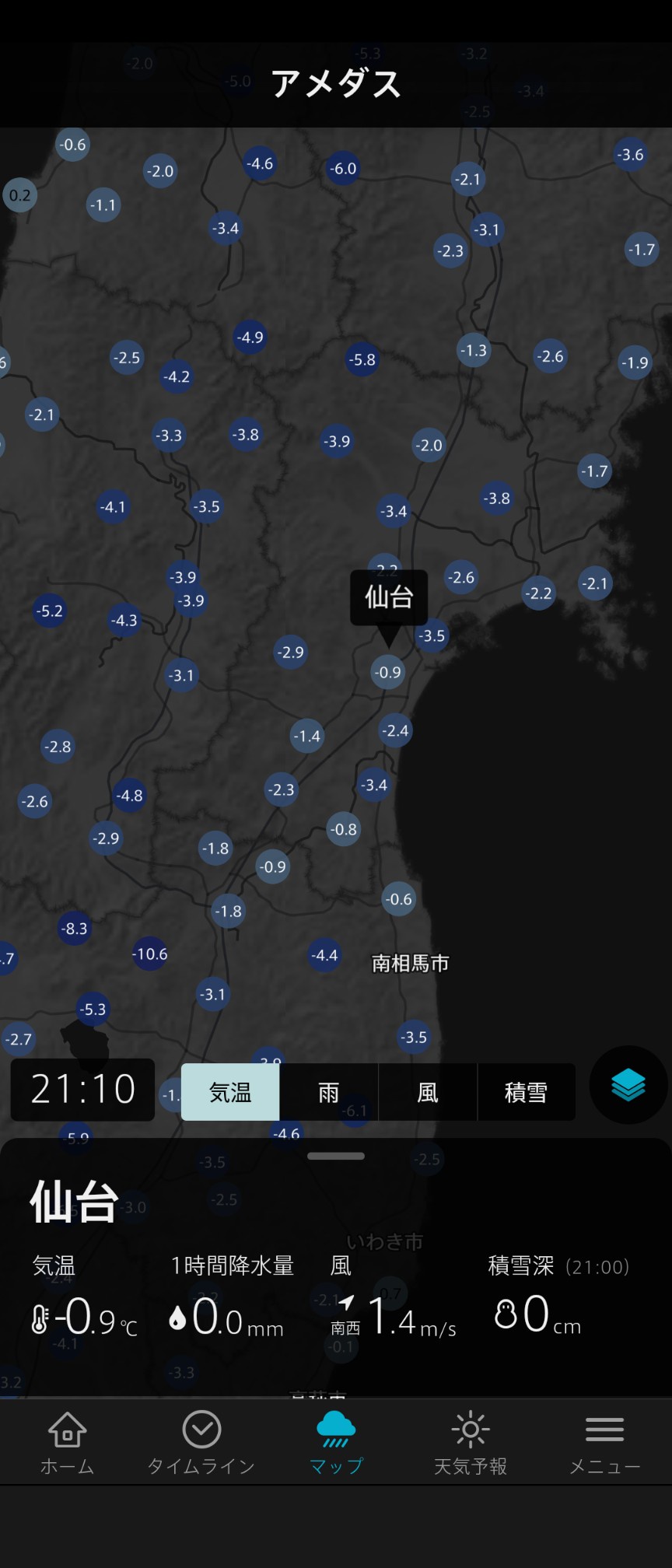Select the -10.6 temperature station marker
Viewport: 672px width, 1568px height.
pyautogui.click(x=149, y=954)
